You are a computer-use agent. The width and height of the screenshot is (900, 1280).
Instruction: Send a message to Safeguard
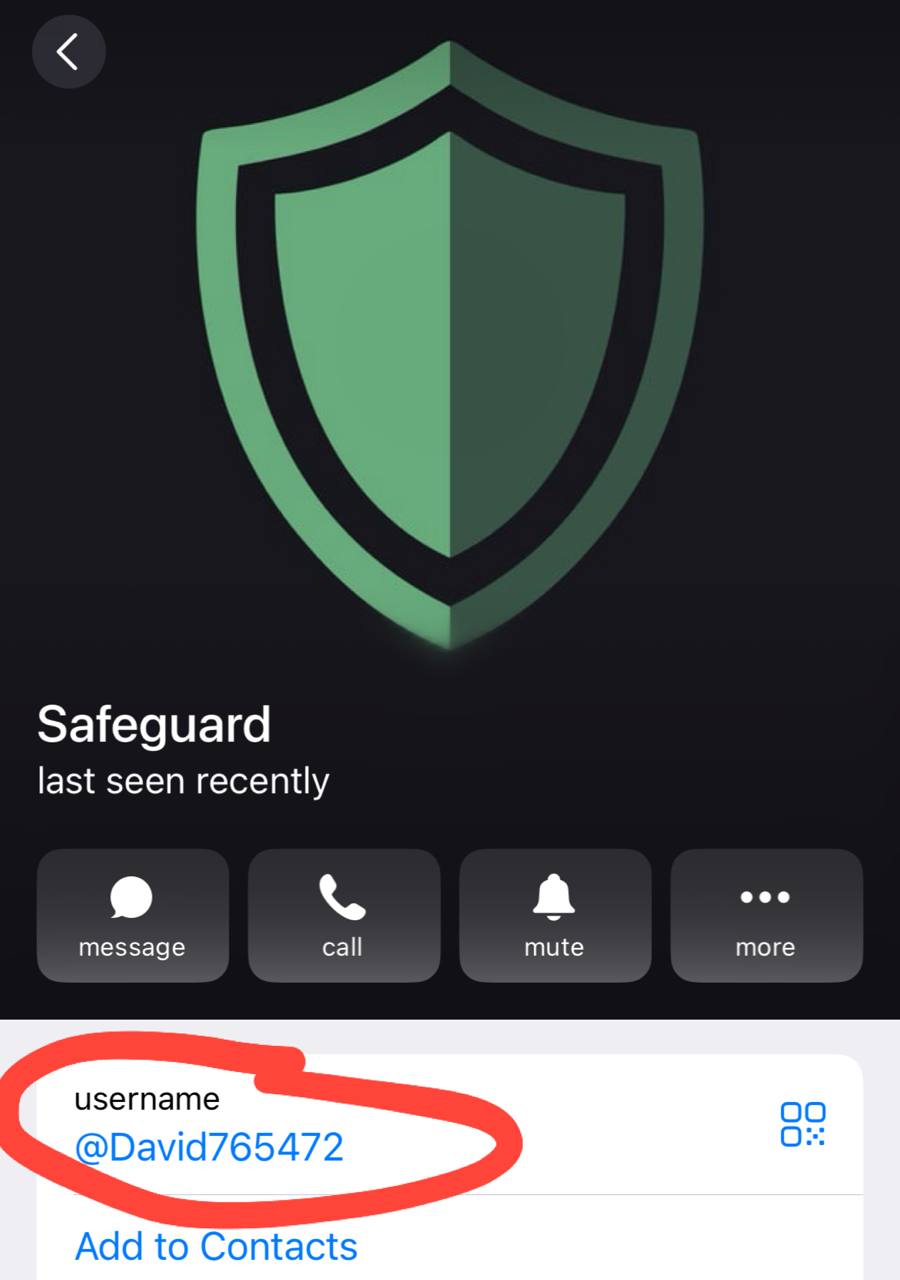[132, 915]
